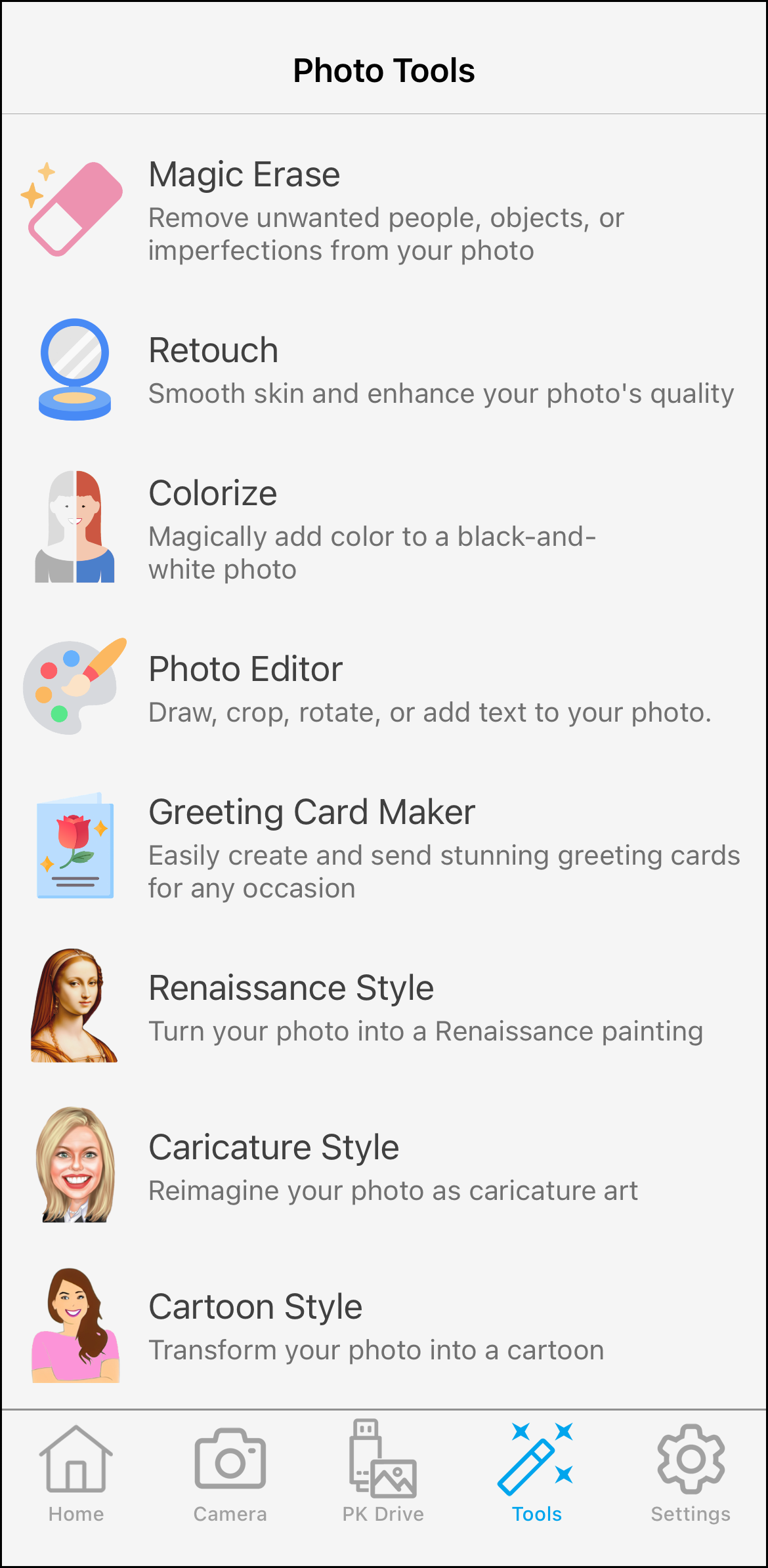
Task: Open the Camera icon in bottom bar
Action: [x=230, y=1460]
